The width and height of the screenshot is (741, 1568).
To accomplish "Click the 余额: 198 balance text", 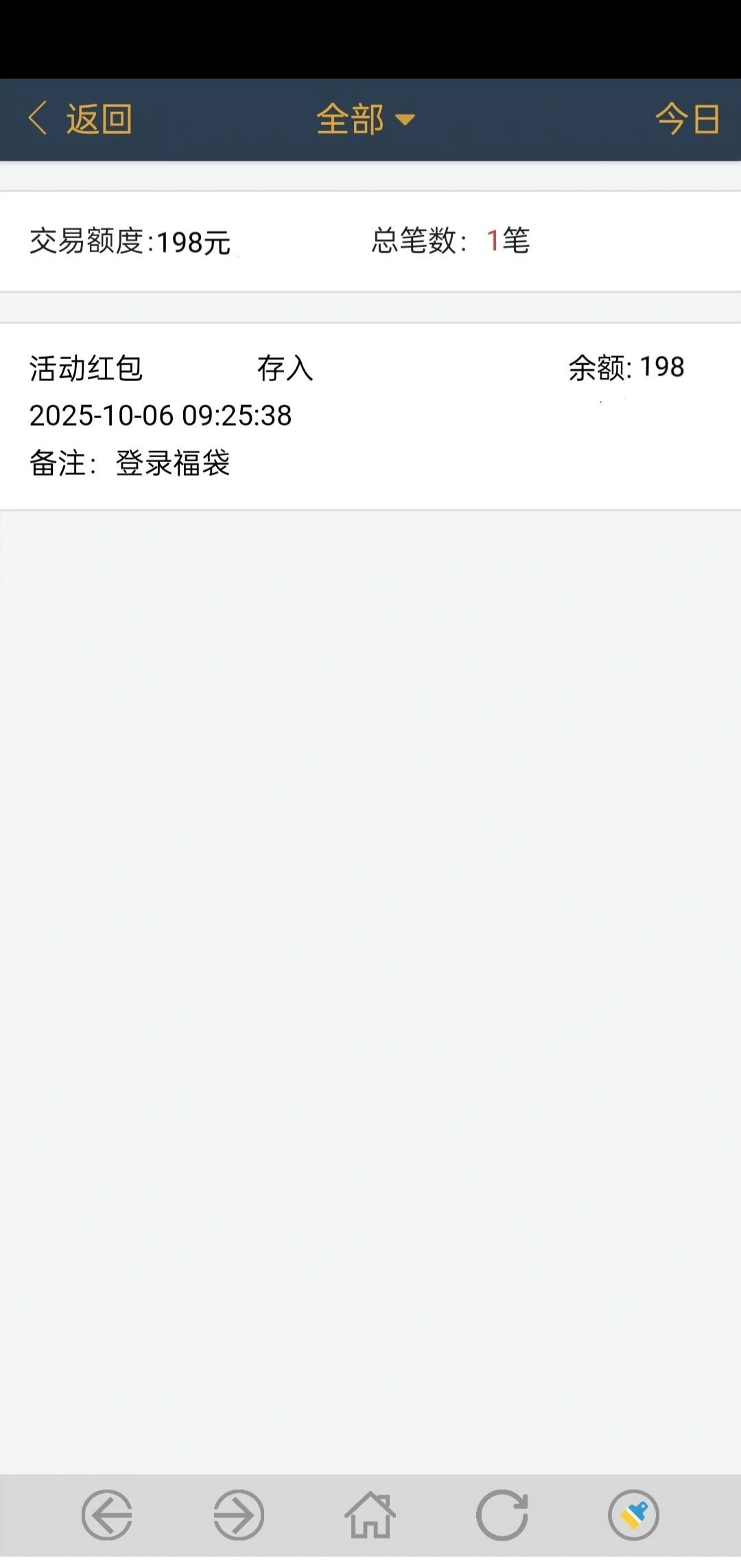I will pos(626,368).
